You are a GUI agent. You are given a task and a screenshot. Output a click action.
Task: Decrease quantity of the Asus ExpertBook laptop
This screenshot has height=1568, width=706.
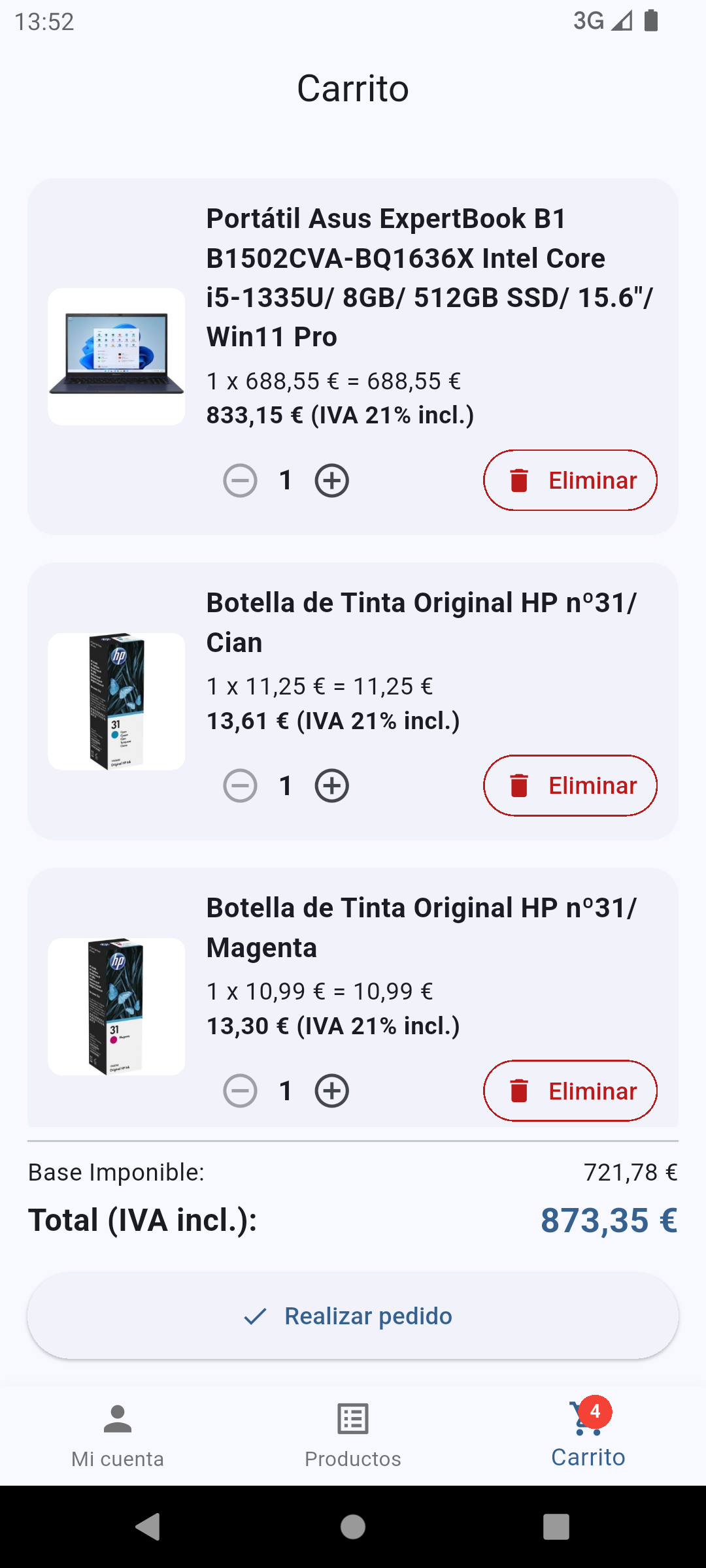(x=240, y=480)
